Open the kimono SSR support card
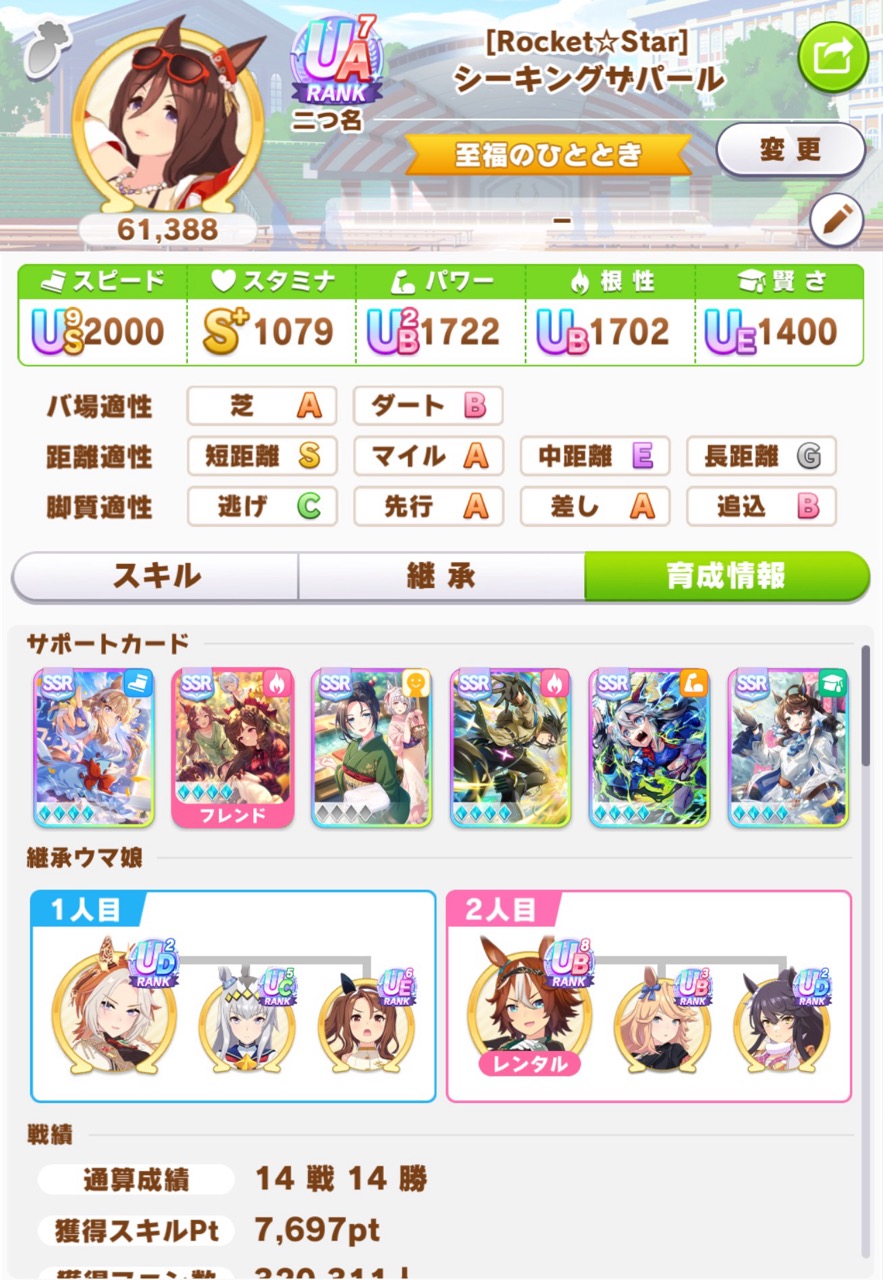This screenshot has height=1280, width=883. coord(371,747)
